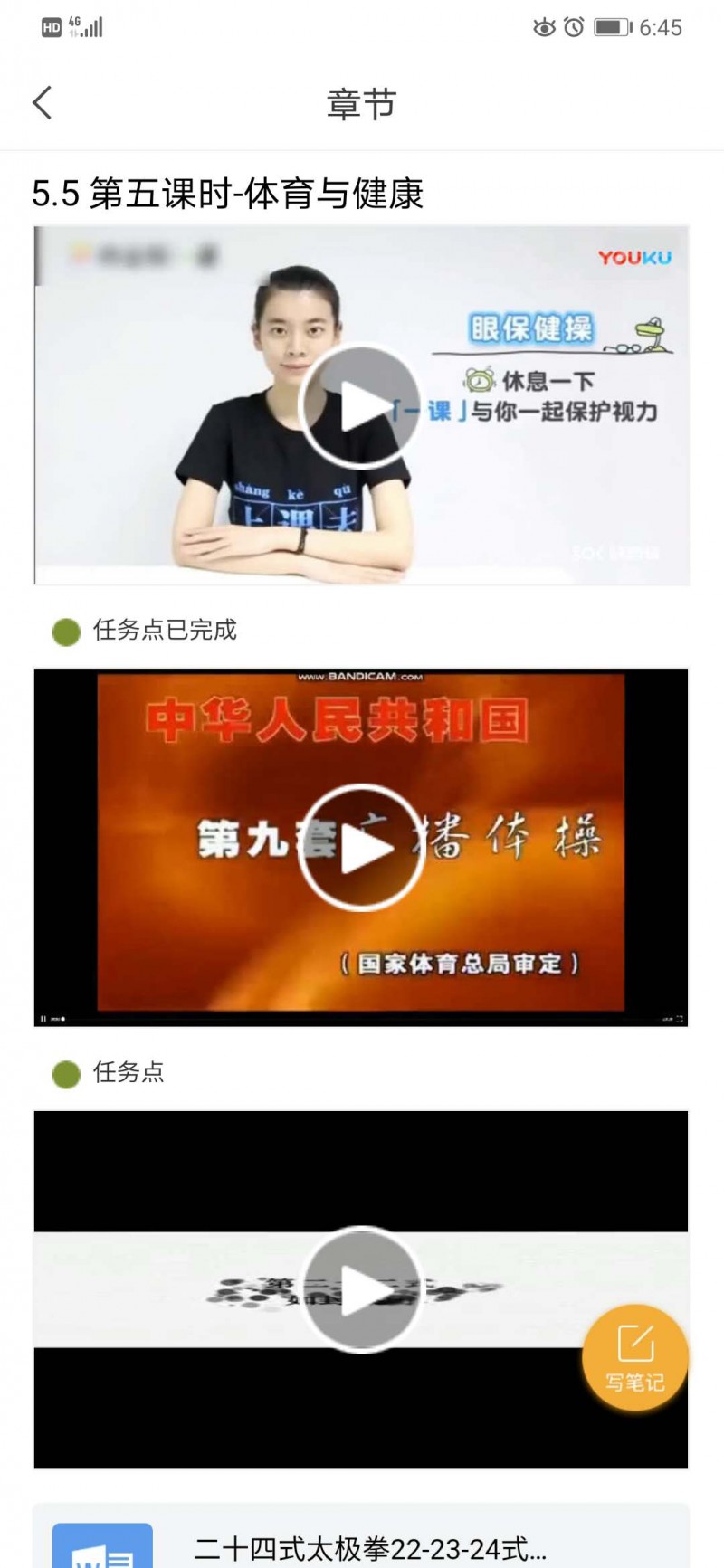Open the 写笔记 note button
Image resolution: width=724 pixels, height=1568 pixels.
634,1357
